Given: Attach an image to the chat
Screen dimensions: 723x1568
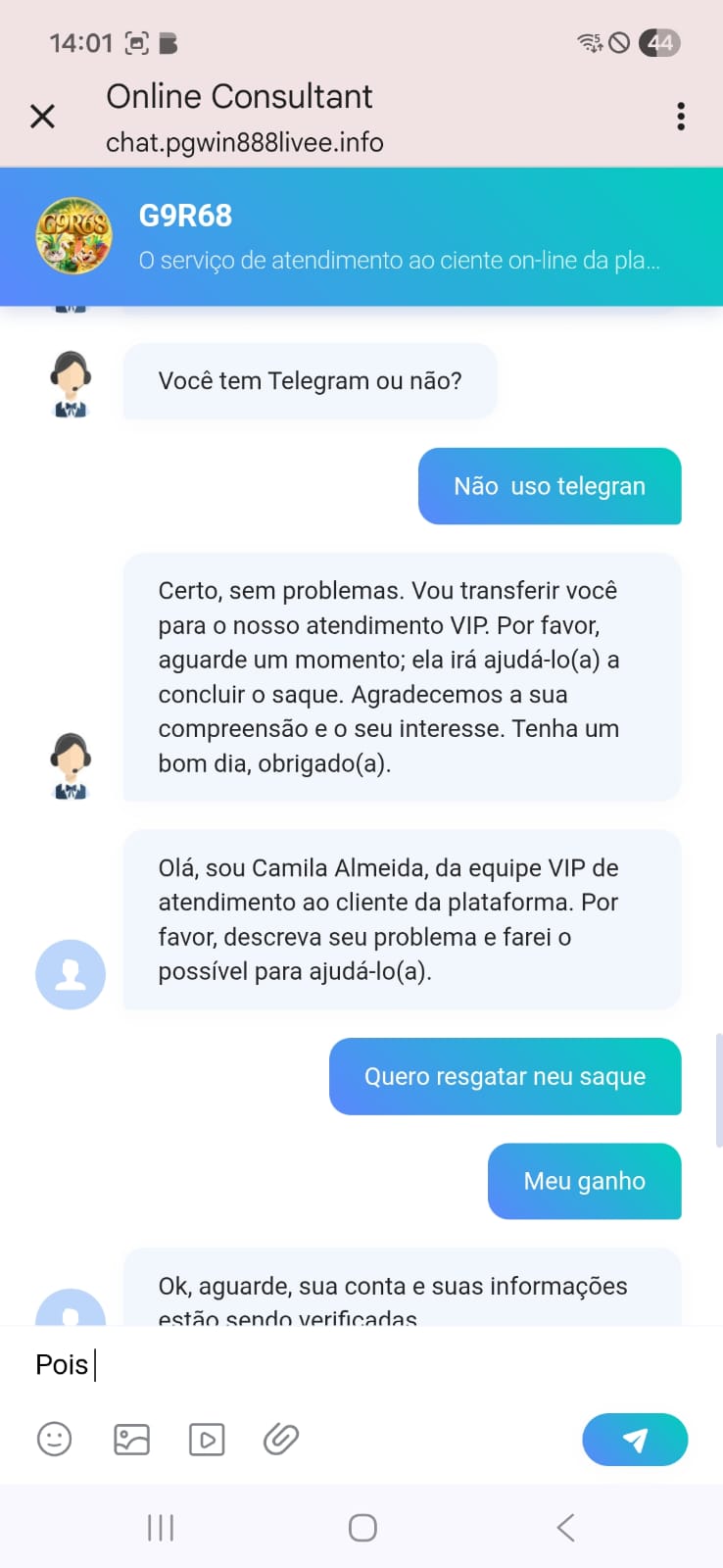Looking at the screenshot, I should (131, 1439).
